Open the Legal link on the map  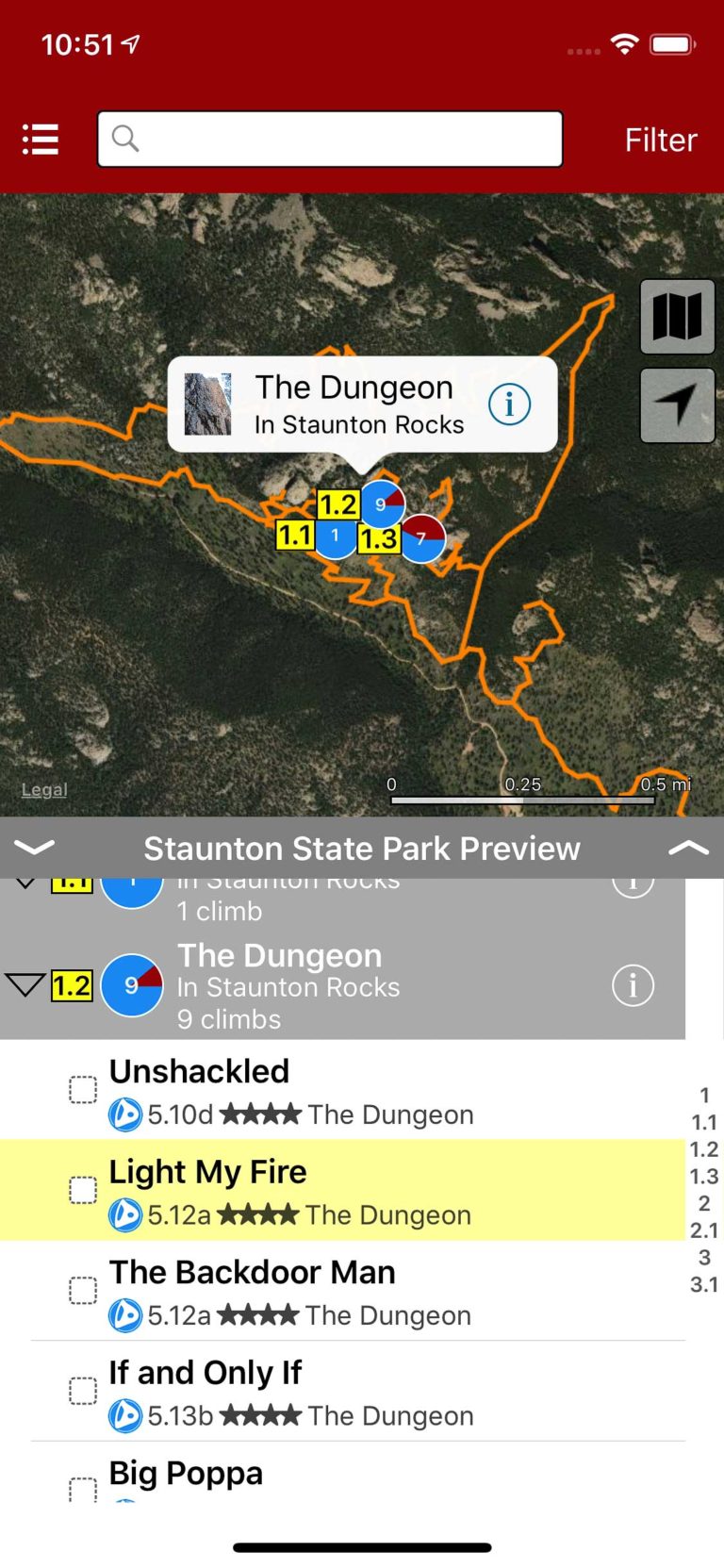coord(44,790)
